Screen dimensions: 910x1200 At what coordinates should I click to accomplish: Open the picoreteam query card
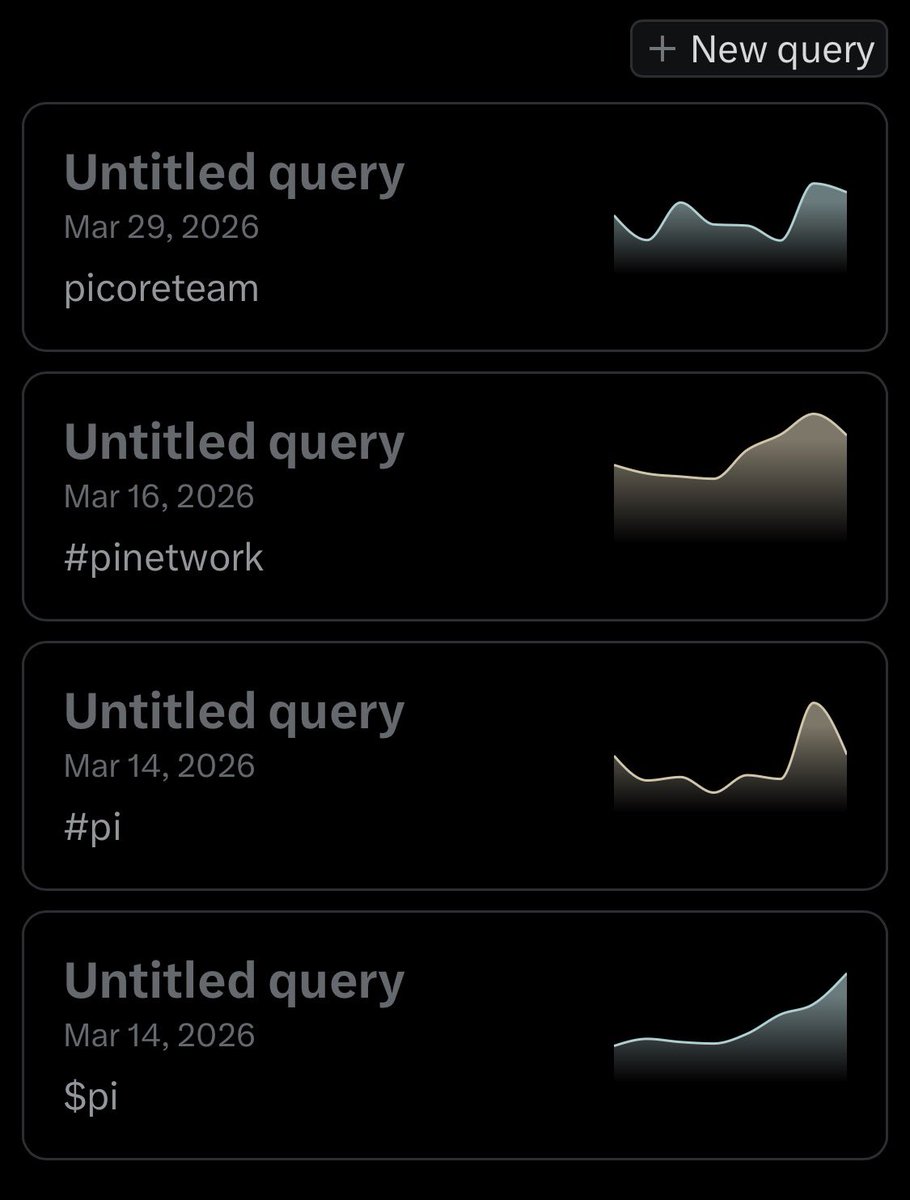(x=455, y=227)
